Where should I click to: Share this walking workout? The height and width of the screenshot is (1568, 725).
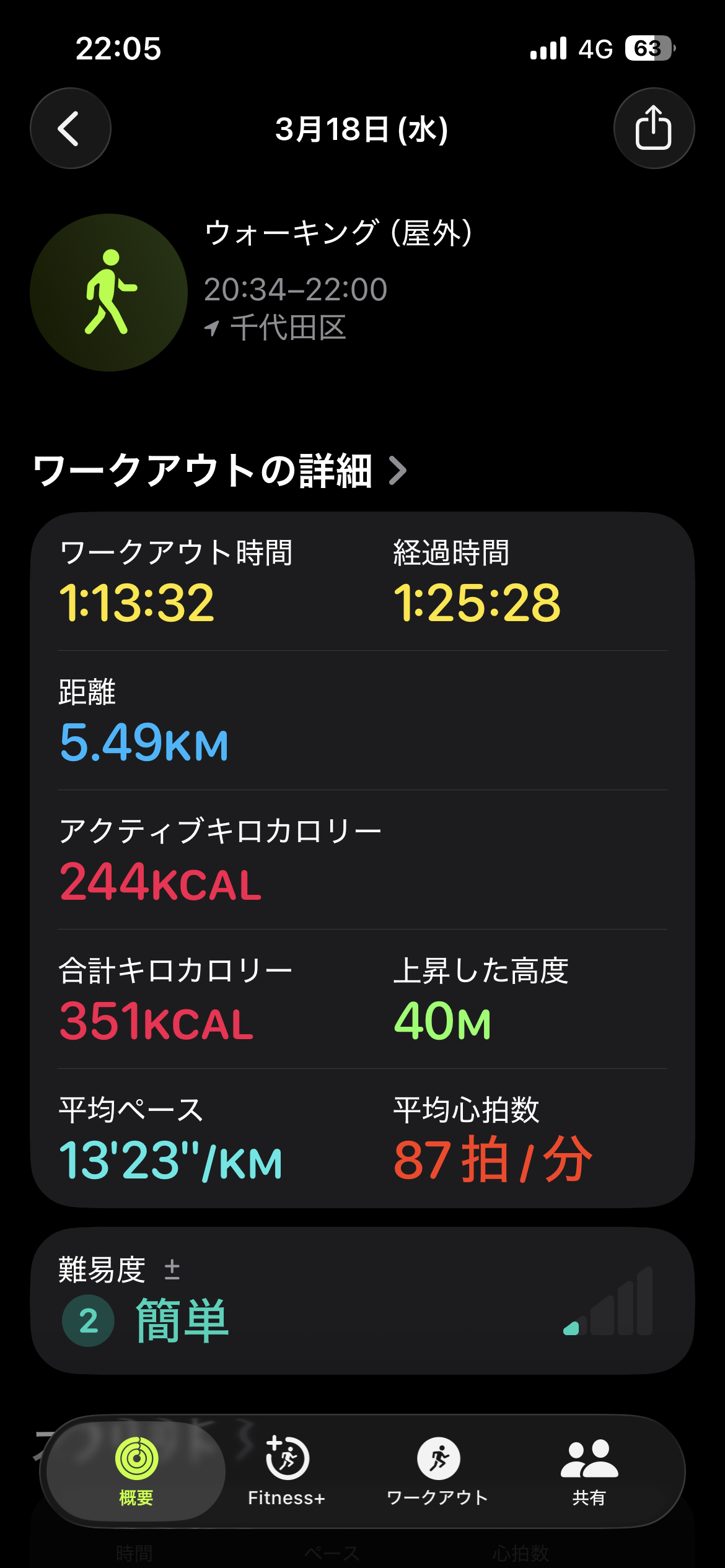pyautogui.click(x=654, y=128)
